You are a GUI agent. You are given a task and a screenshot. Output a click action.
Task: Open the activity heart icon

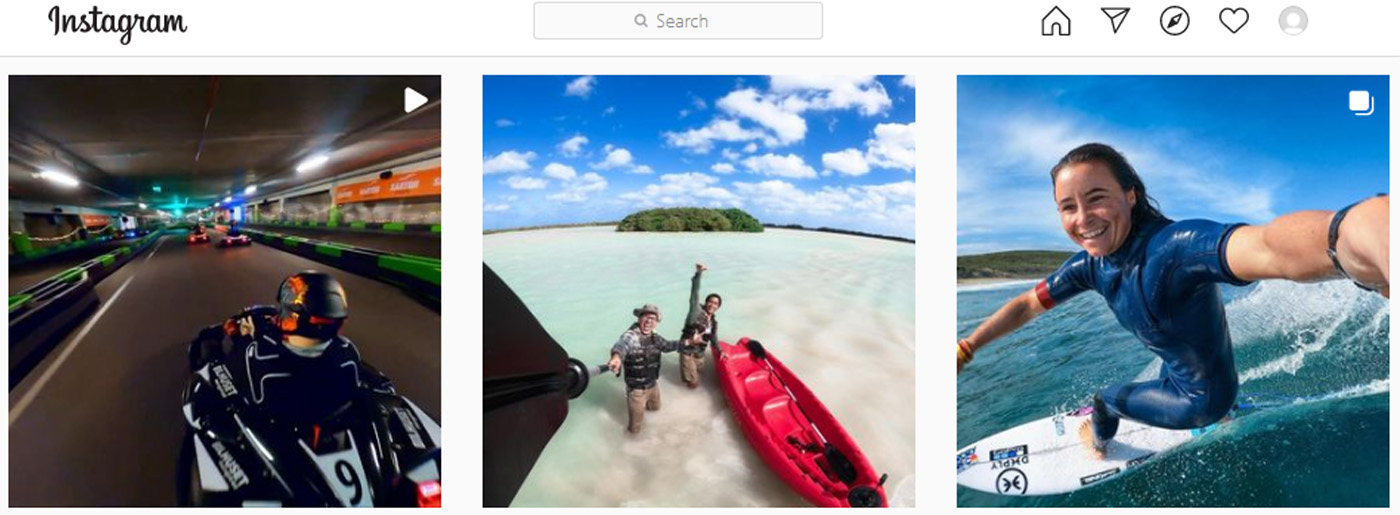(x=1233, y=21)
